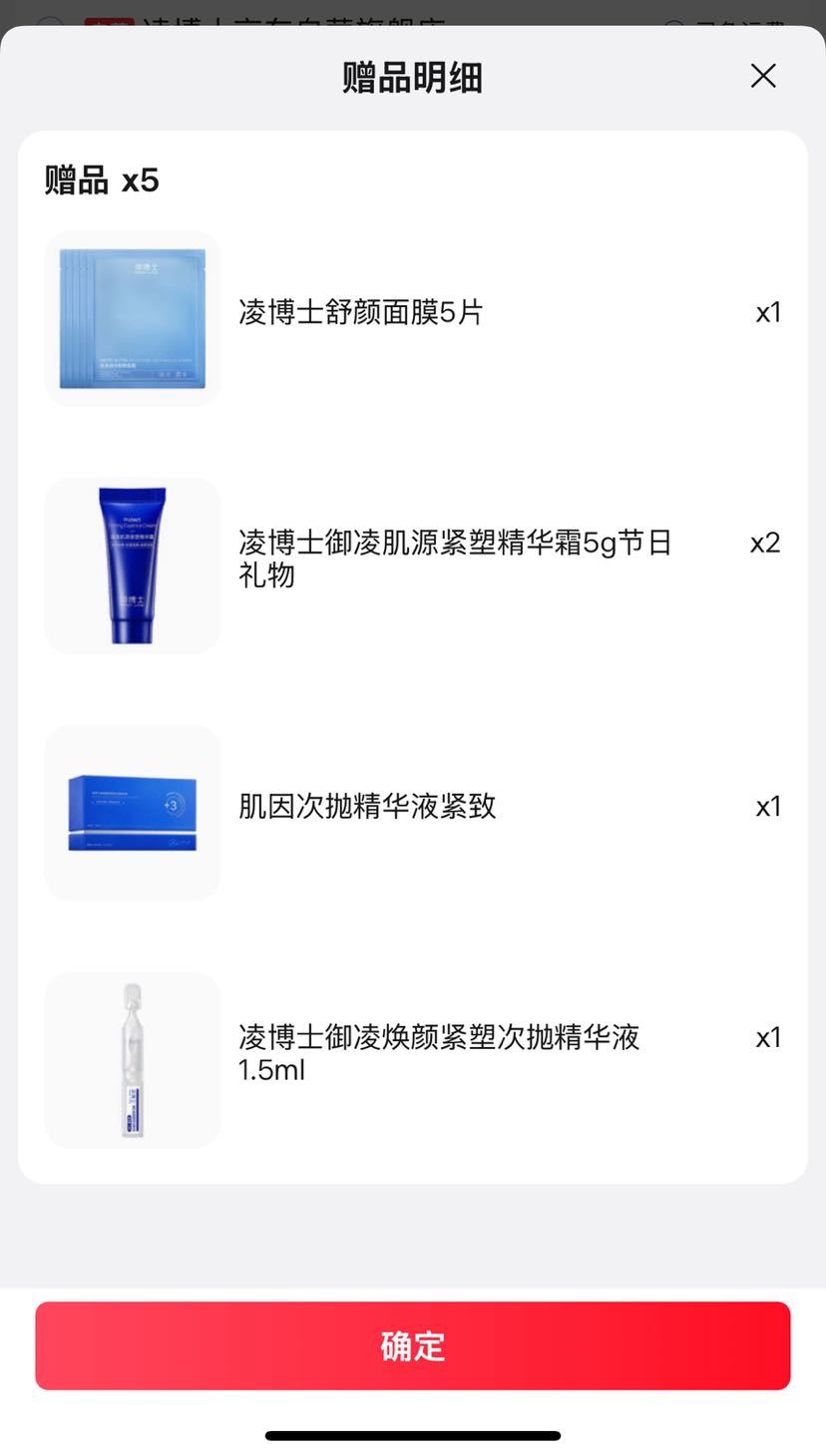The image size is (826, 1456).
Task: Open the 凌博士御凌肌源紧塑精华霜5g gift item
Action: coord(413,565)
